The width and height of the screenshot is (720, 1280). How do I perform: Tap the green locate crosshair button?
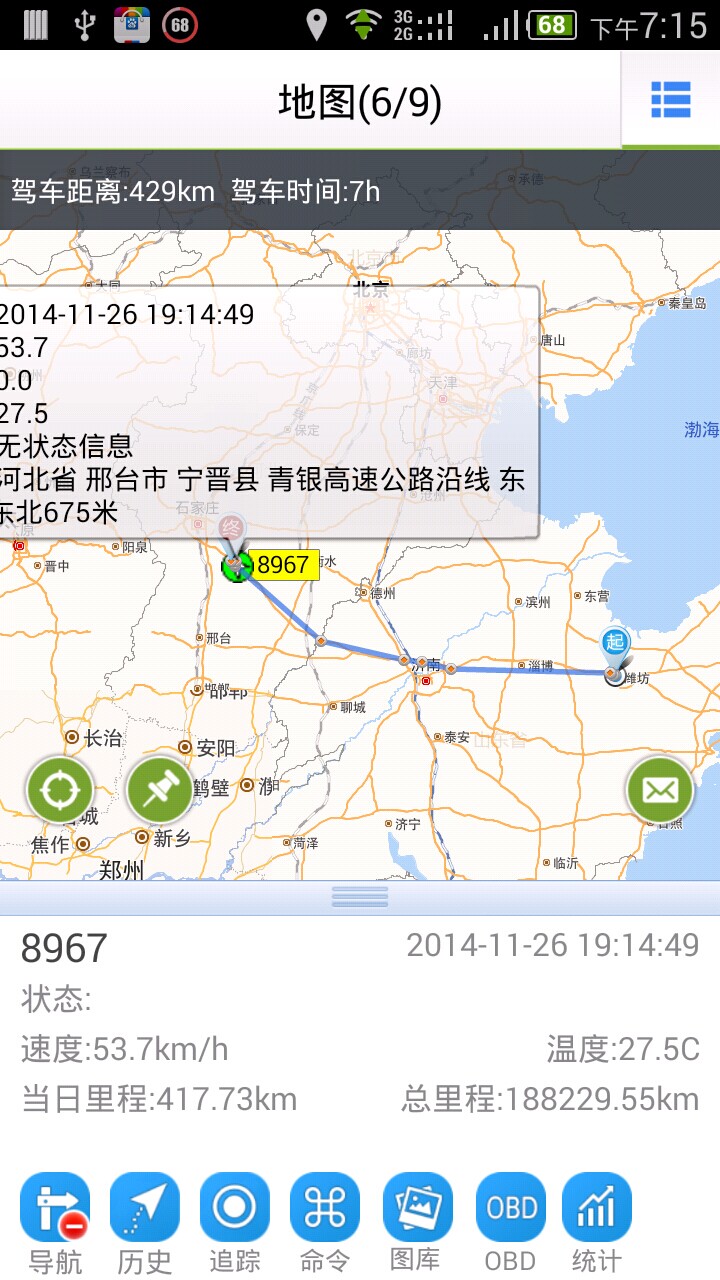coord(60,791)
